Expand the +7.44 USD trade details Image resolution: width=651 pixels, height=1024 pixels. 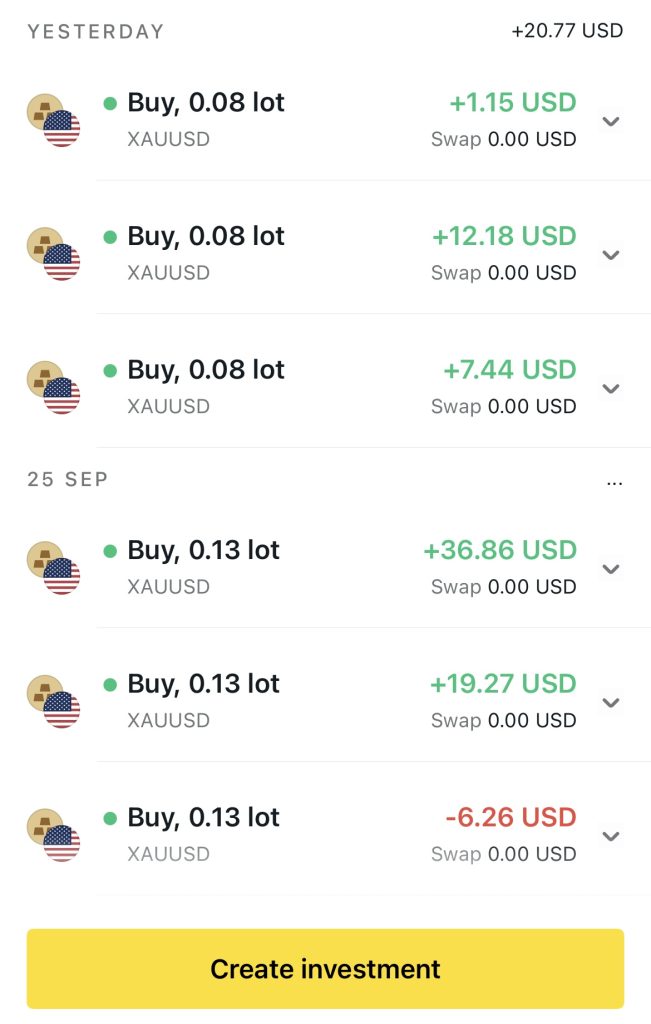click(611, 388)
